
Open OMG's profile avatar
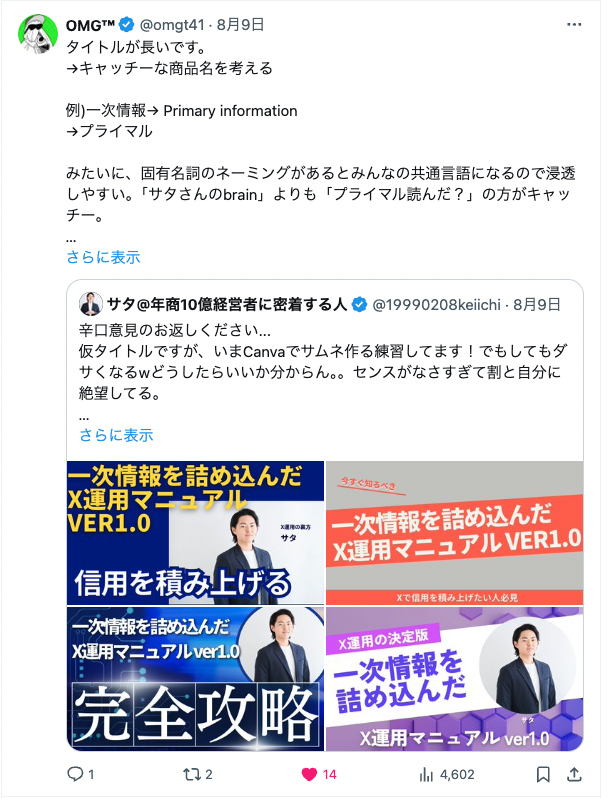(38, 38)
